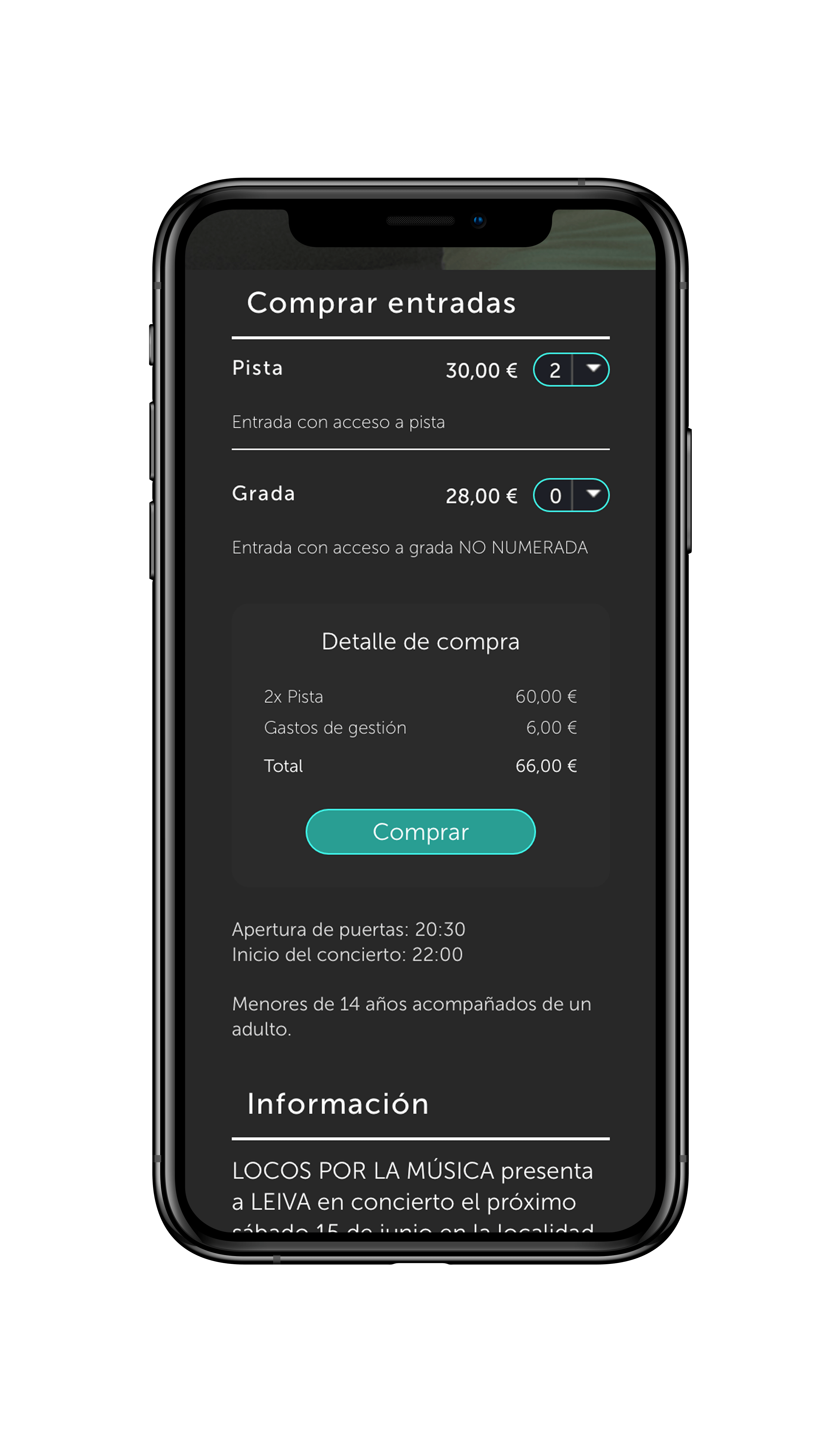
Task: Open the Pista ticket quantity dropdown
Action: point(571,370)
